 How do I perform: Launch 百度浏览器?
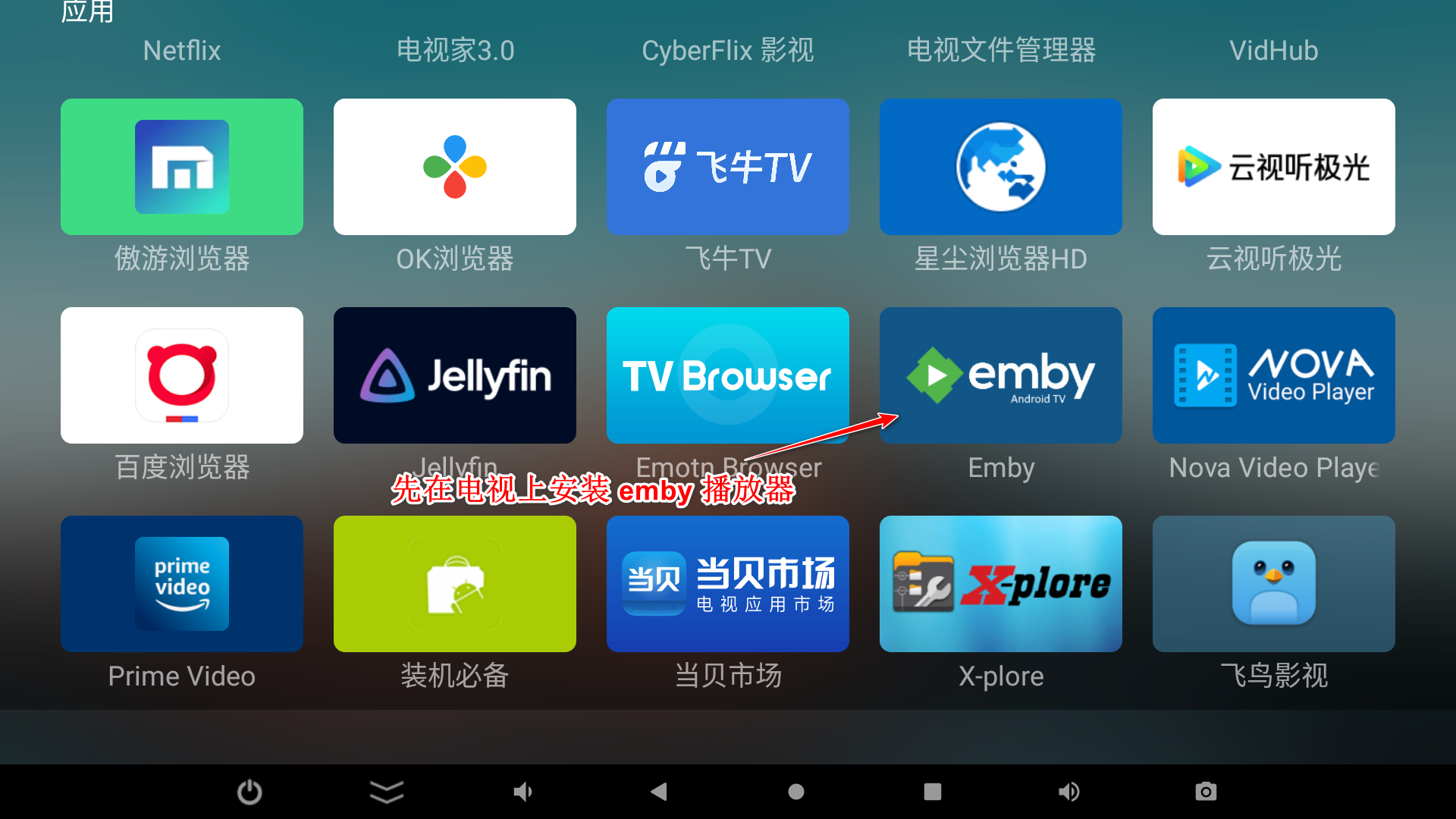tap(181, 375)
